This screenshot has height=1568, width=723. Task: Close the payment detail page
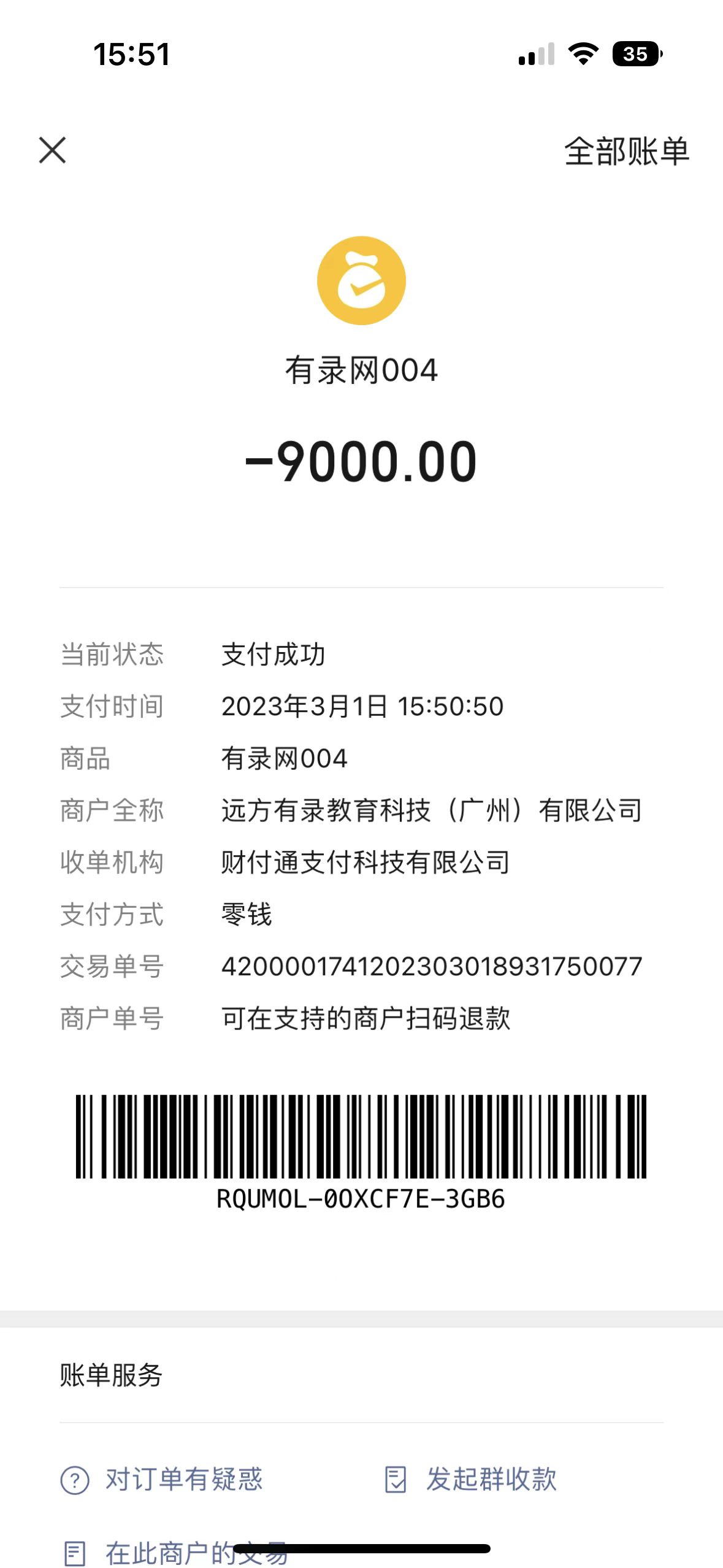(52, 150)
